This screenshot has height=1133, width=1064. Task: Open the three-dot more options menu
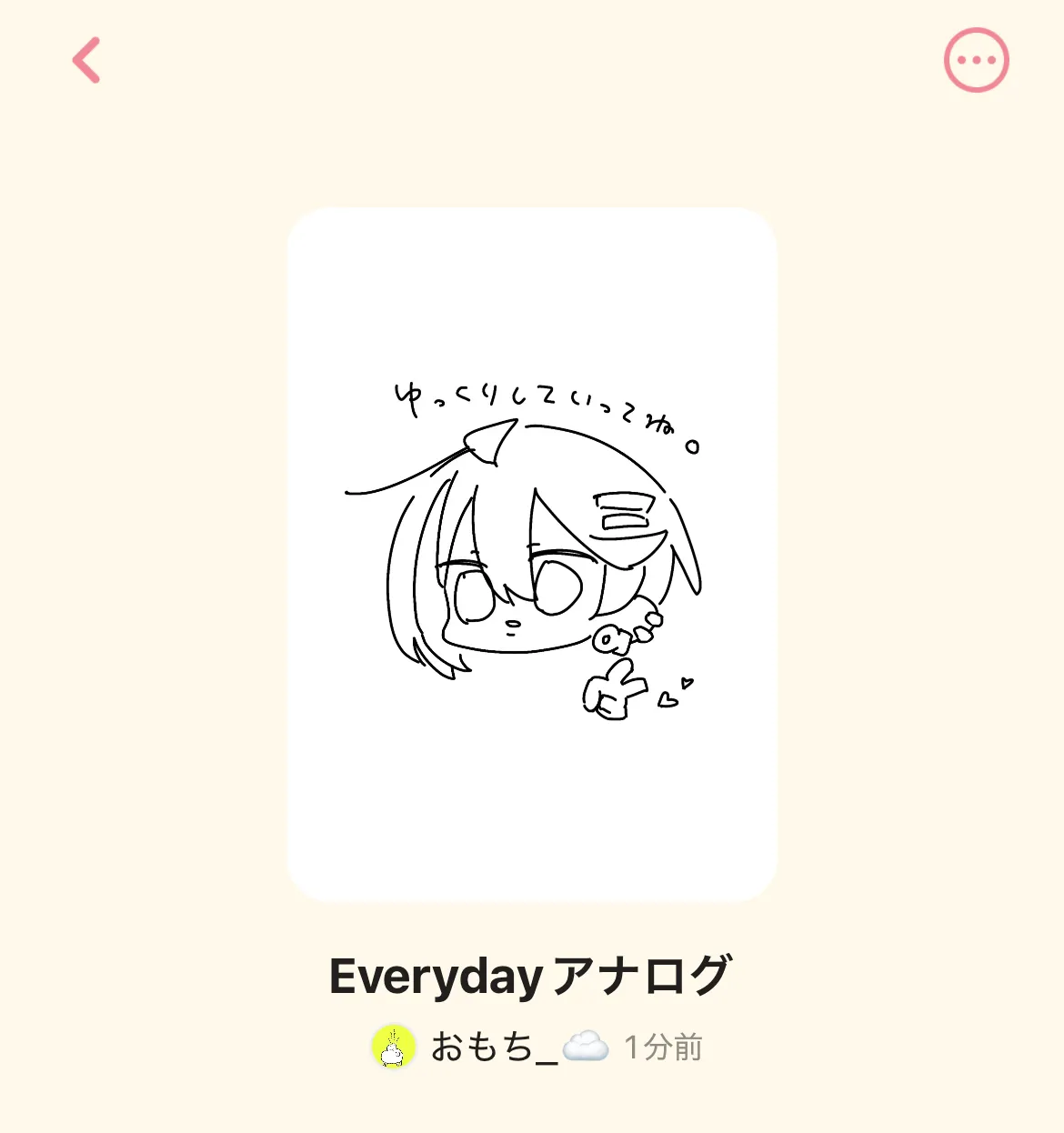977,61
